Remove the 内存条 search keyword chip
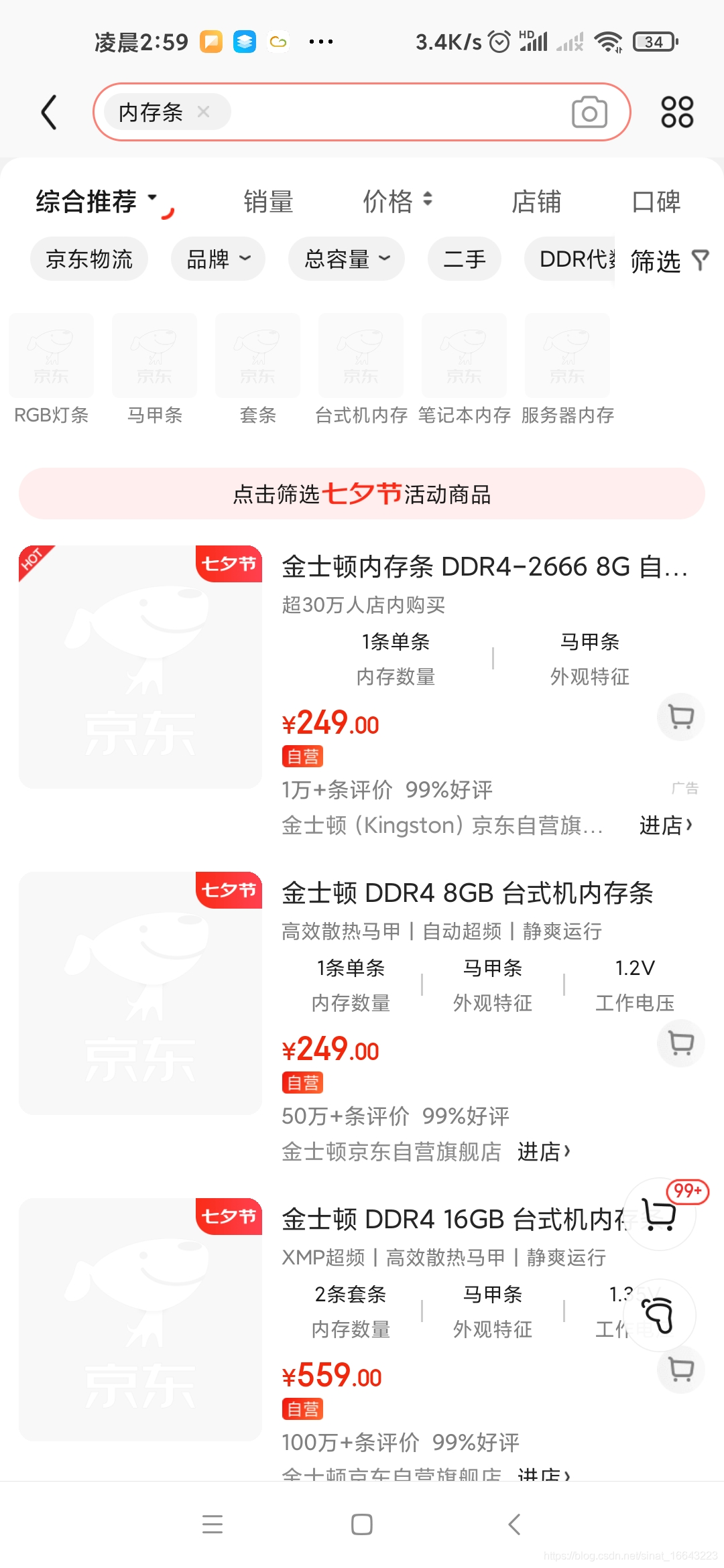724x1568 pixels. pyautogui.click(x=204, y=112)
